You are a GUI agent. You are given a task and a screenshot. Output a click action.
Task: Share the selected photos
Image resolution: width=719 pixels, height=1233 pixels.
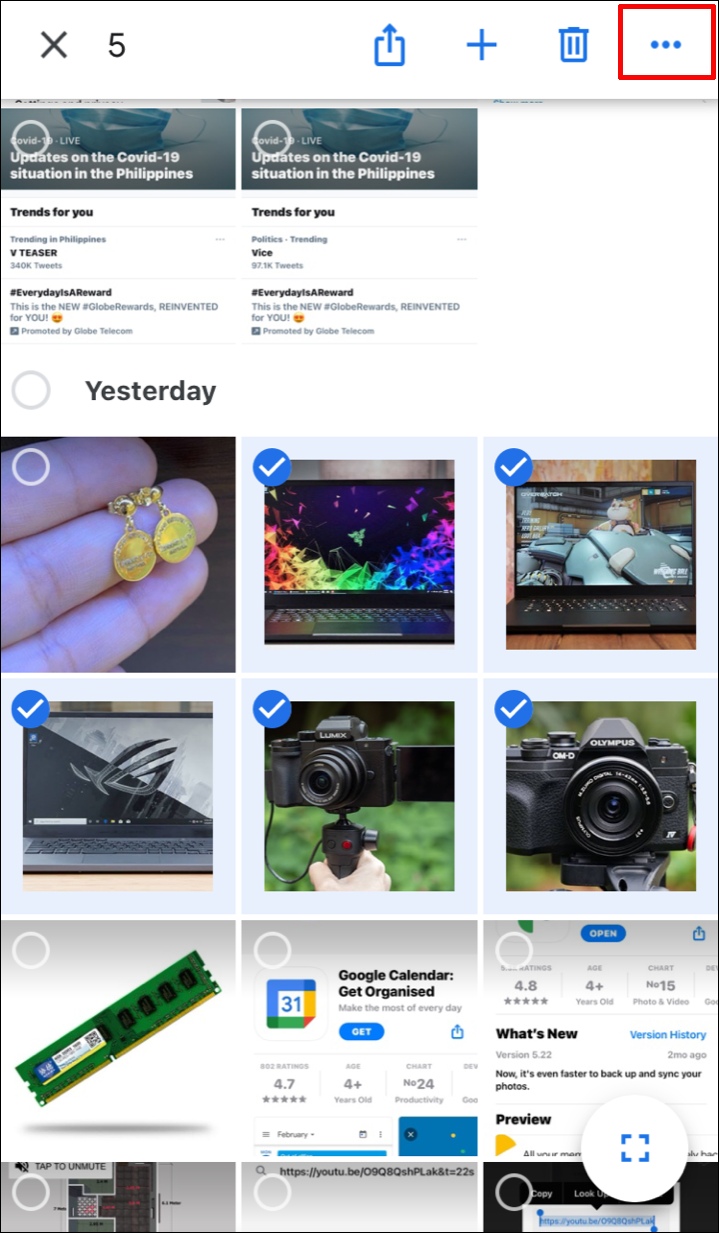pos(389,45)
